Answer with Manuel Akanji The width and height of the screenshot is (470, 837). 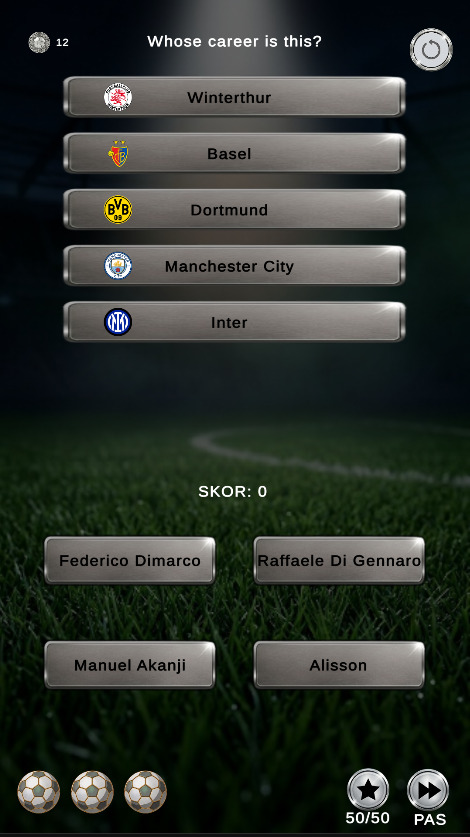(130, 665)
